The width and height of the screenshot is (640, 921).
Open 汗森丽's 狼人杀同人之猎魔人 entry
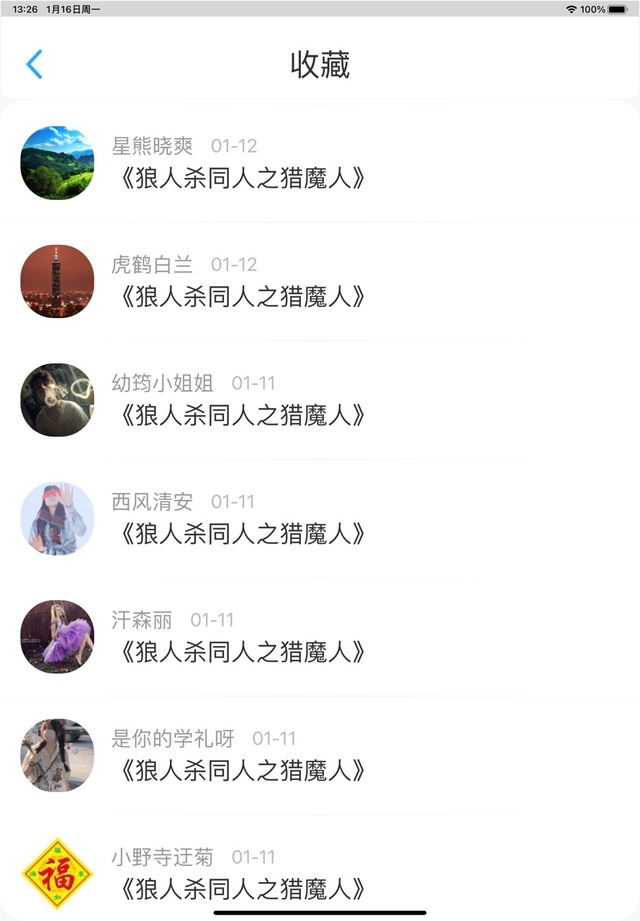tap(240, 652)
